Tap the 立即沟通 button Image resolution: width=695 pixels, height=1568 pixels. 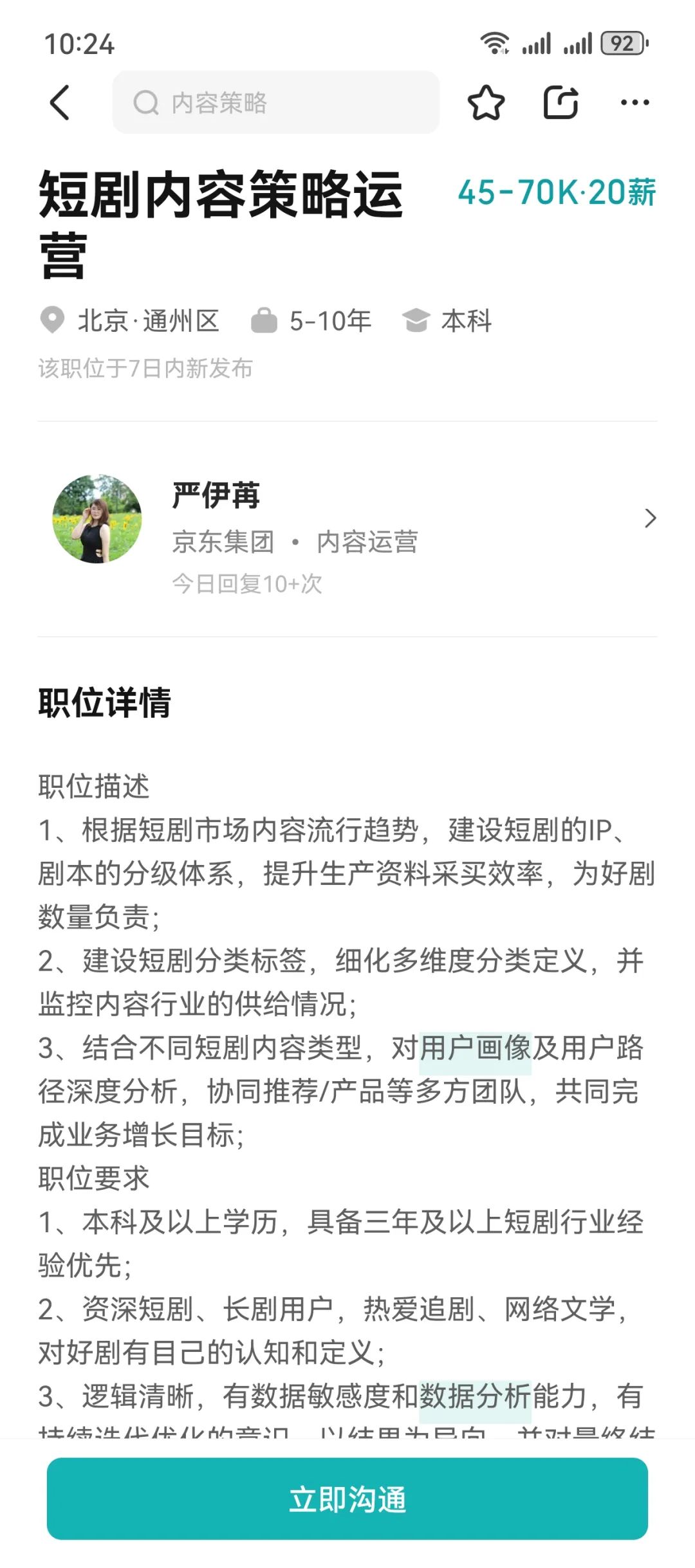[347, 1499]
